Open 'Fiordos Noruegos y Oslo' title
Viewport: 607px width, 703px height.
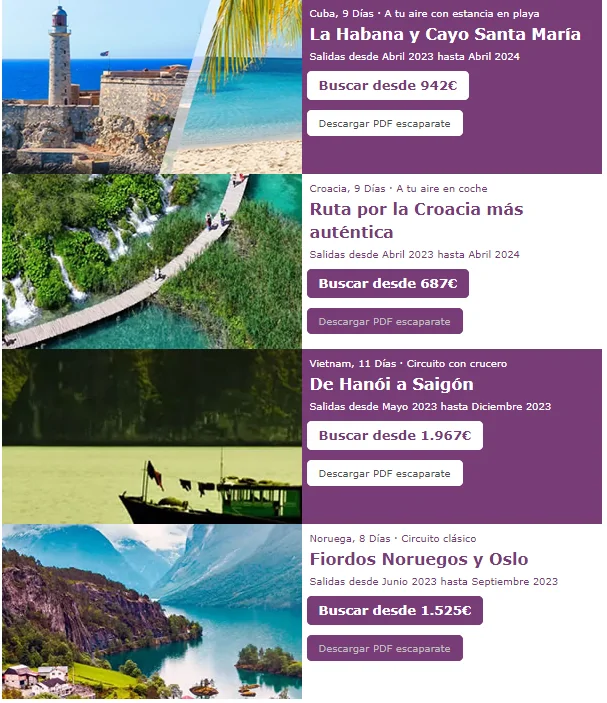(418, 559)
